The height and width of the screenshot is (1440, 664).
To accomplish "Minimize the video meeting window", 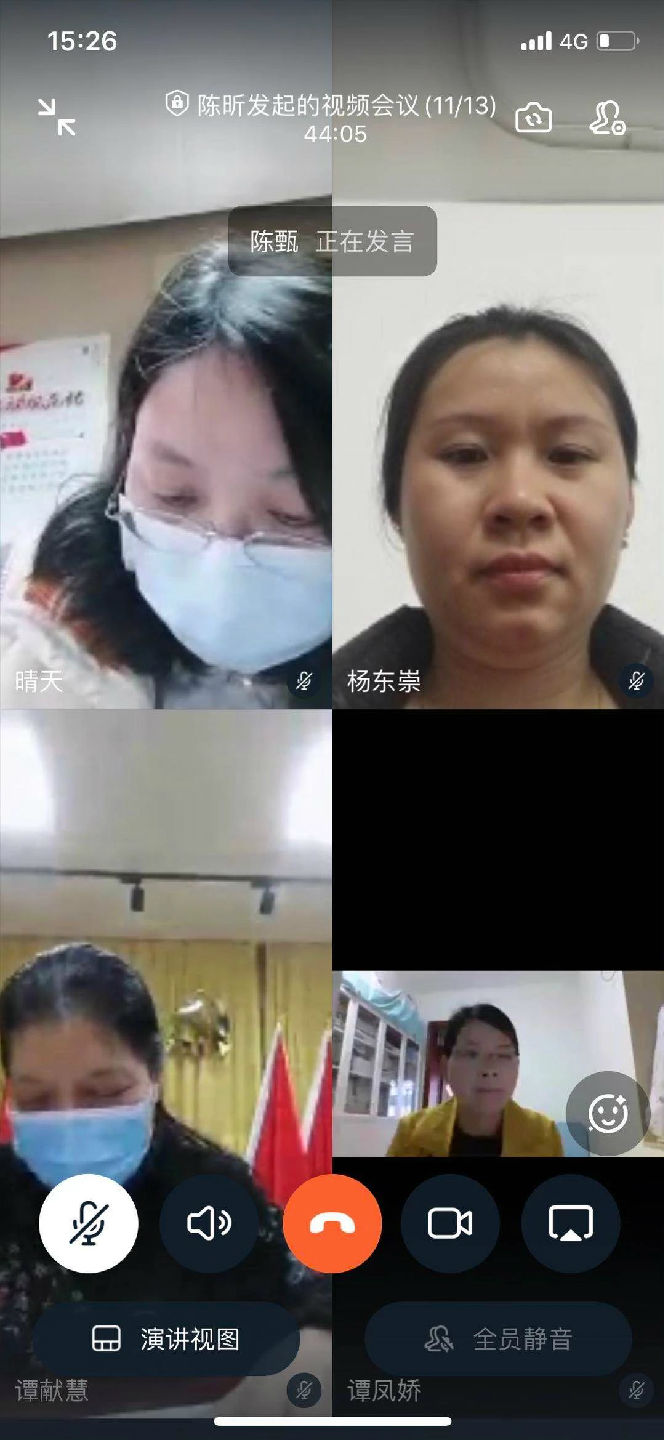I will [57, 117].
